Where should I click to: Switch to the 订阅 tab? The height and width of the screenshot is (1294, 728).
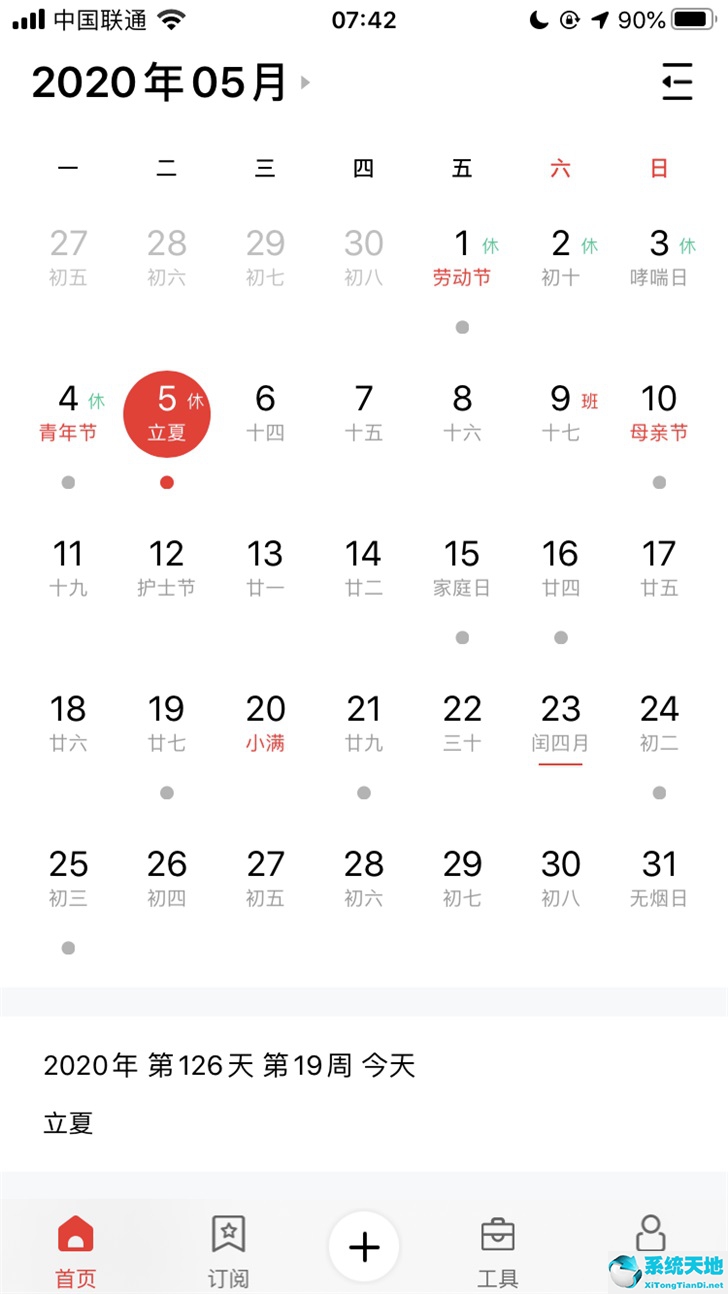228,1252
